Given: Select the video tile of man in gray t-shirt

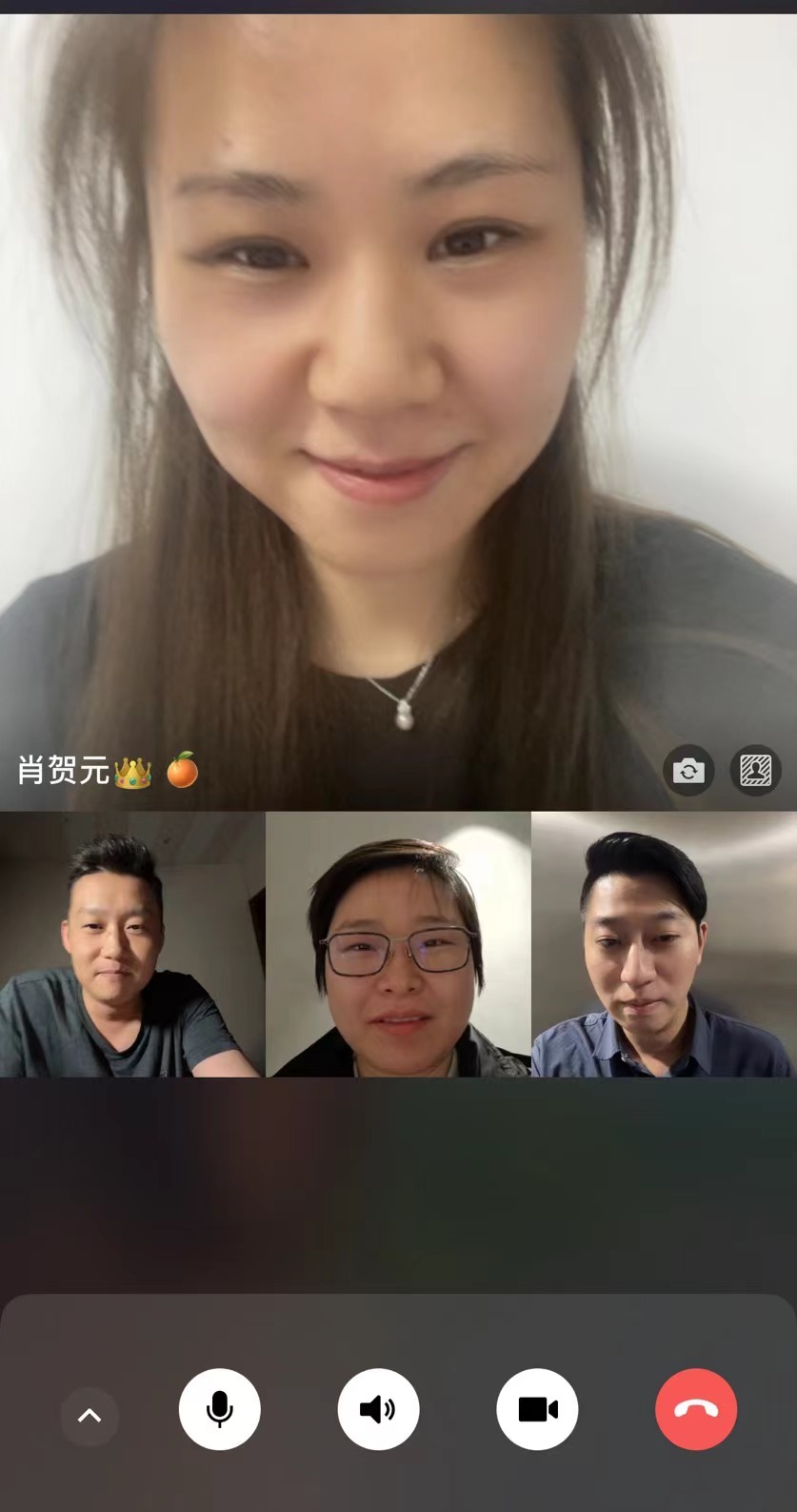Looking at the screenshot, I should pyautogui.click(x=132, y=944).
